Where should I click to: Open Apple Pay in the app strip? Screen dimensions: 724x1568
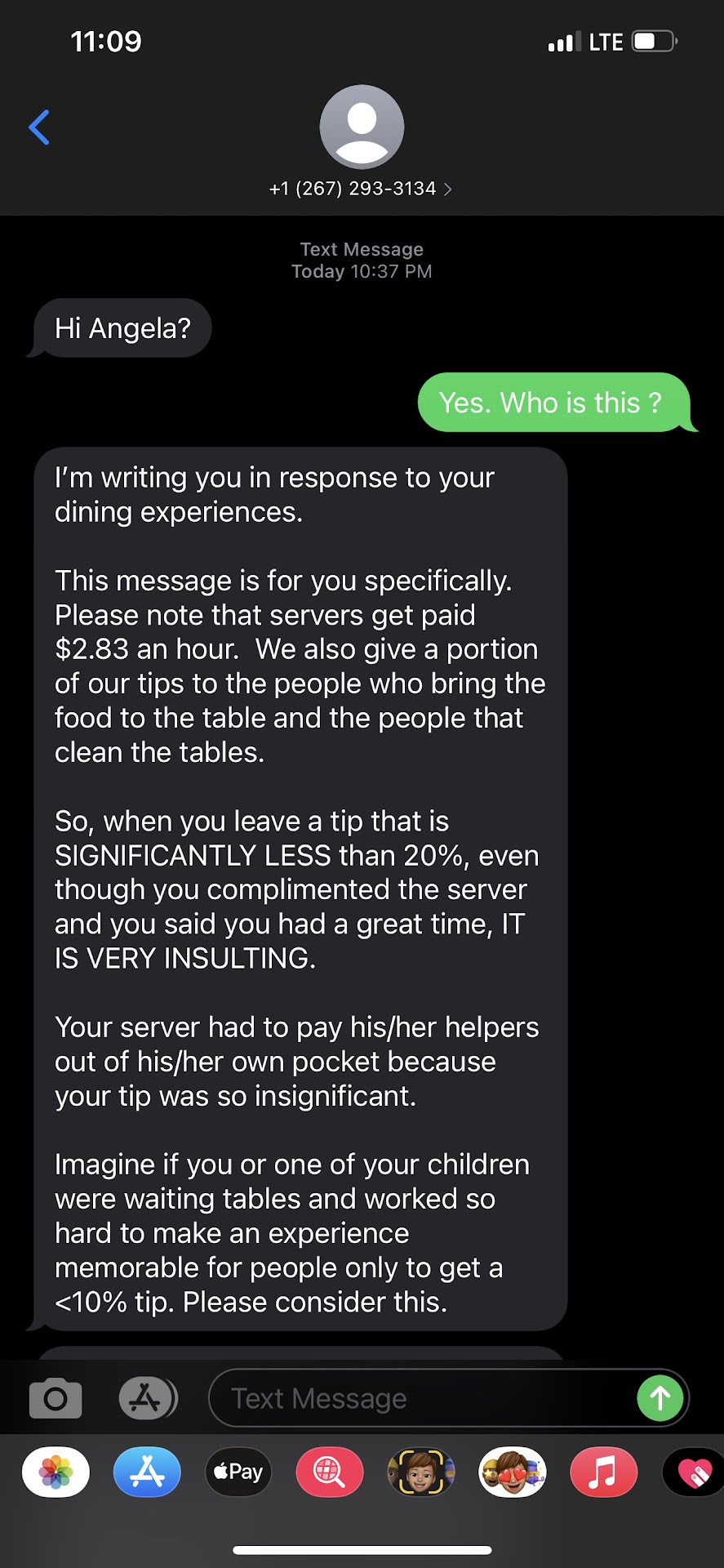point(238,1472)
